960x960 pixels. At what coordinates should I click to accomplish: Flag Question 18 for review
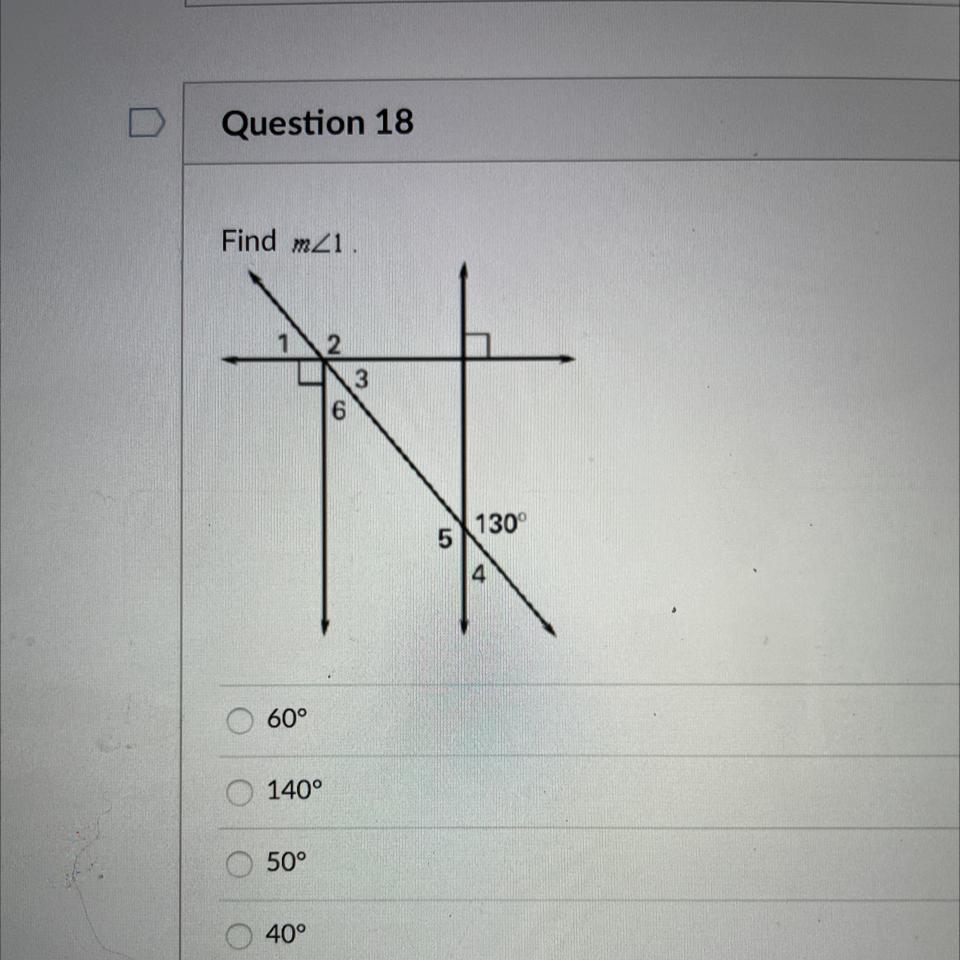pyautogui.click(x=146, y=123)
